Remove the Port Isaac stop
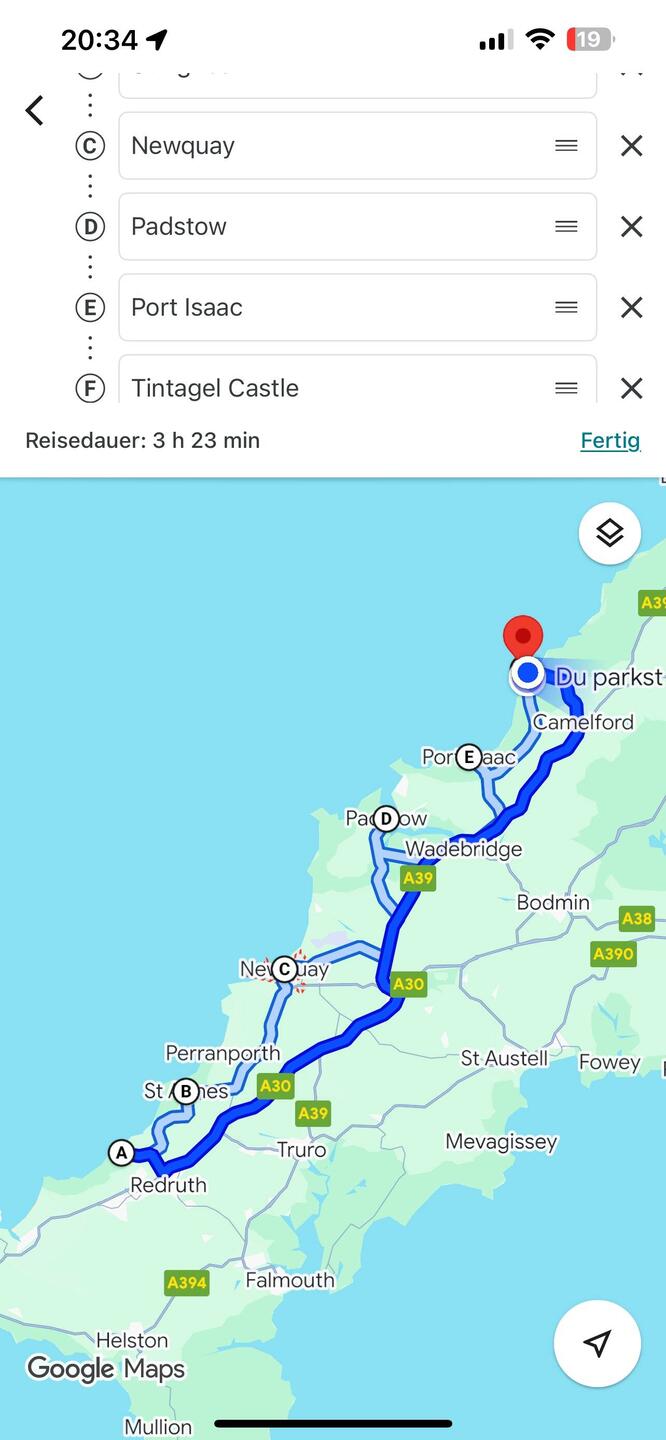 click(631, 307)
